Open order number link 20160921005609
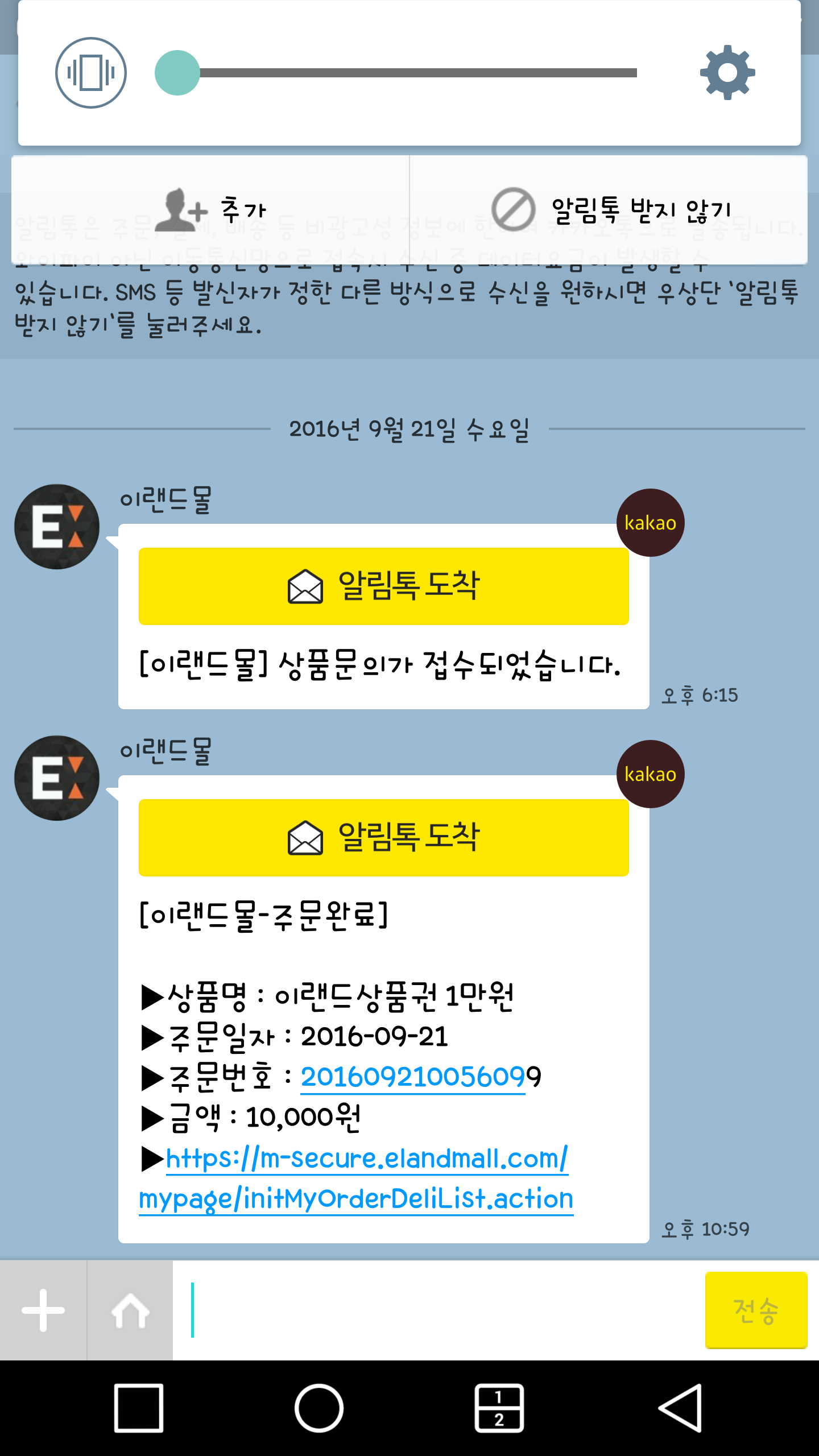This screenshot has height=1456, width=819. (x=413, y=1077)
